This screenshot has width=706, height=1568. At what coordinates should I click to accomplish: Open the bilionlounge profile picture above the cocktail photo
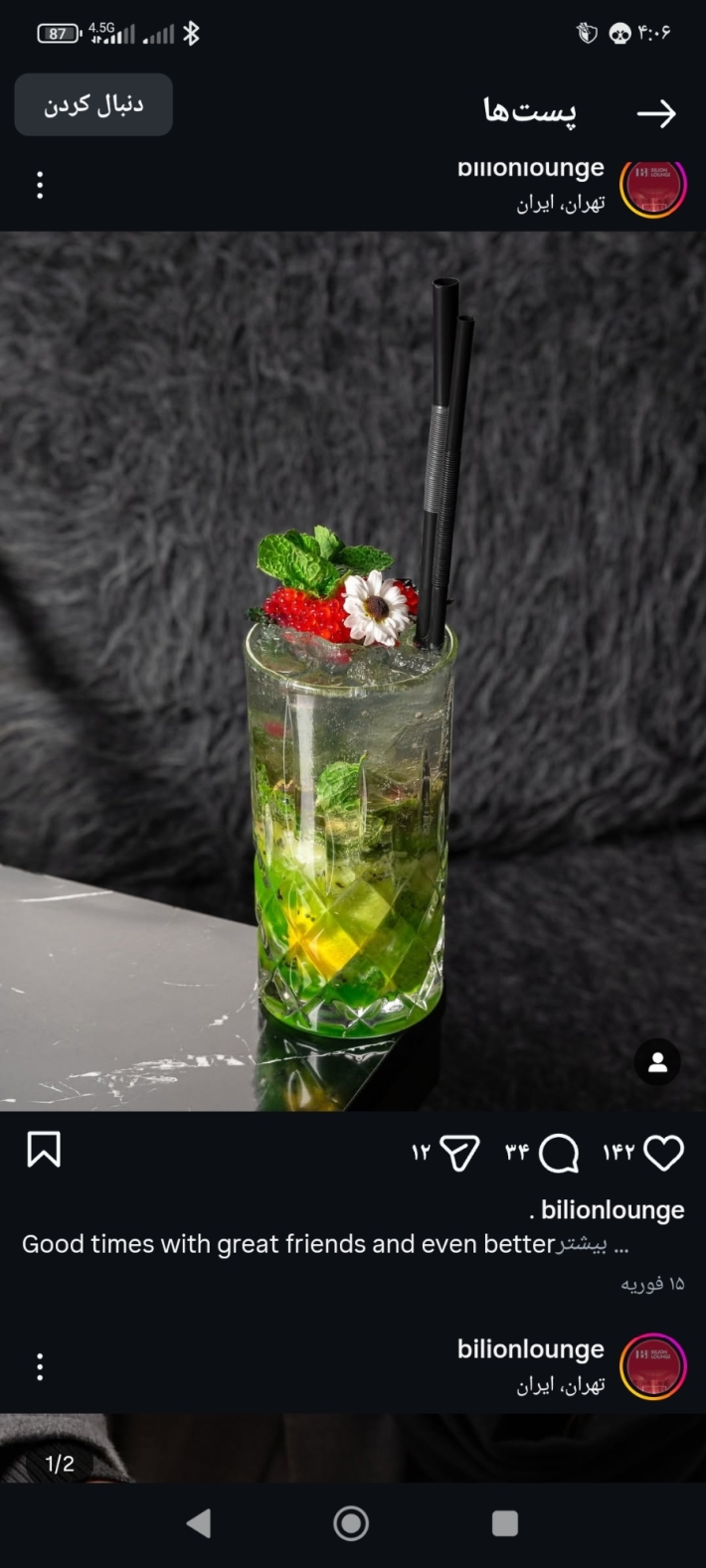click(652, 187)
